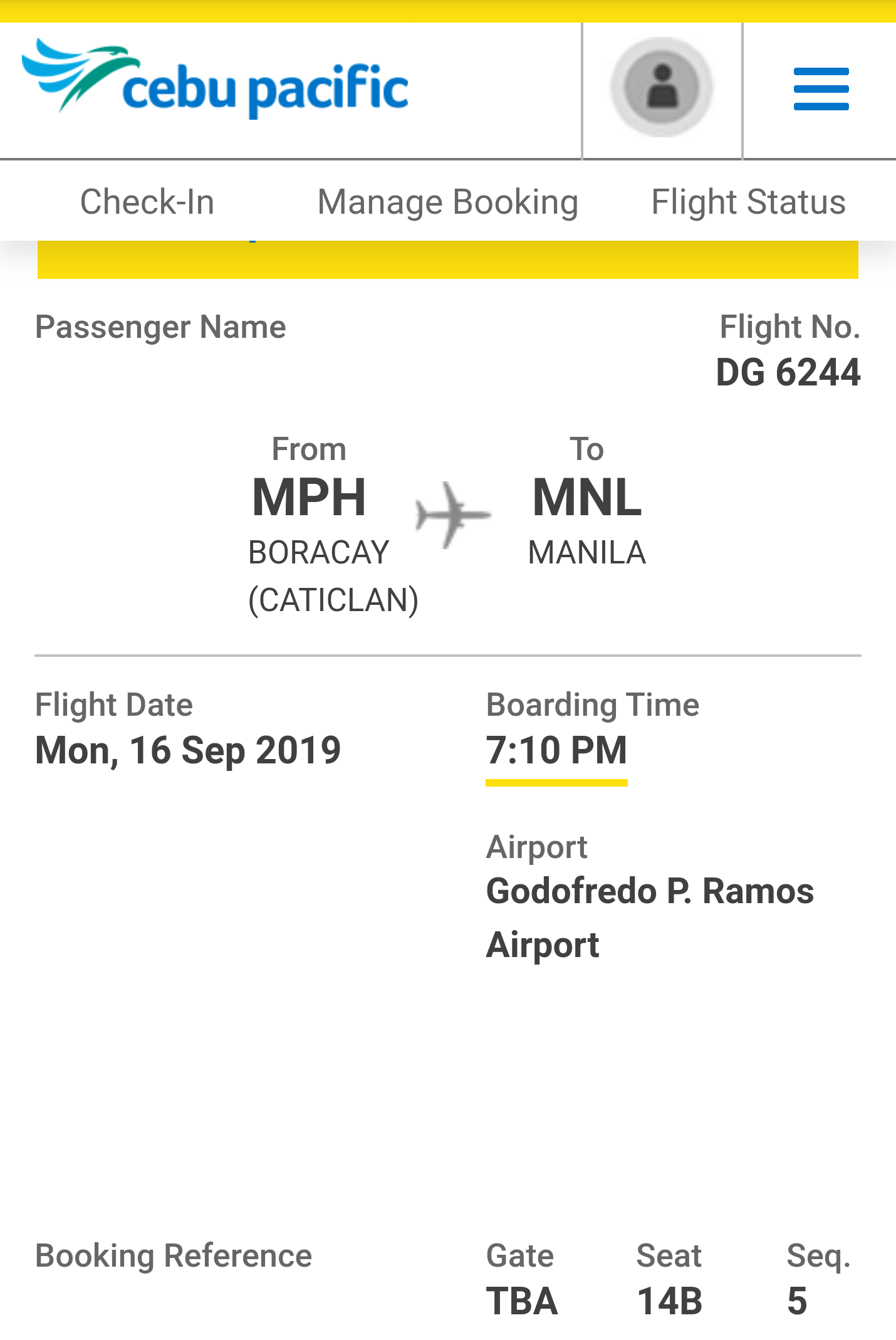
Task: Go to Check-In
Action: (x=147, y=202)
